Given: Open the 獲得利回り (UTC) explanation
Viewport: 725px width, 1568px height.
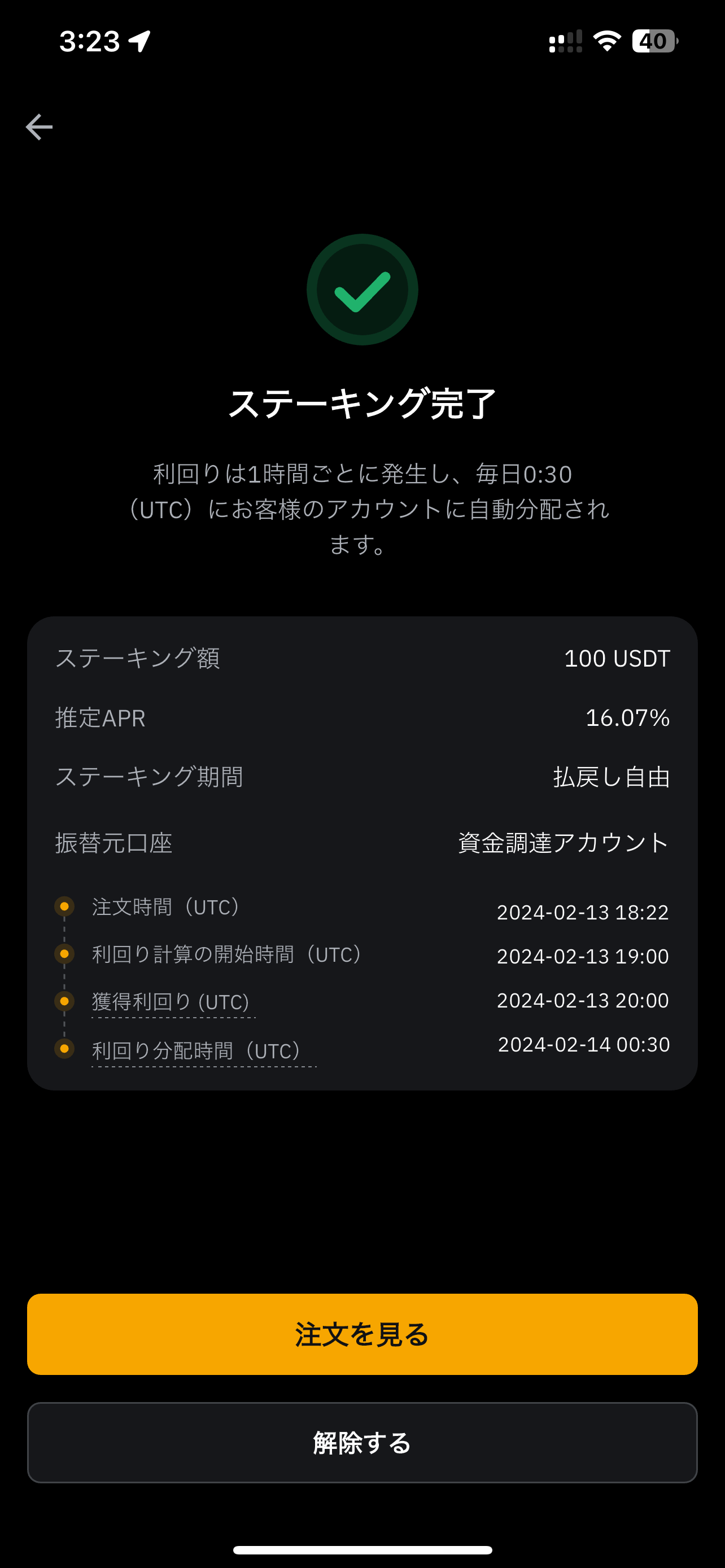Looking at the screenshot, I should [x=172, y=1002].
